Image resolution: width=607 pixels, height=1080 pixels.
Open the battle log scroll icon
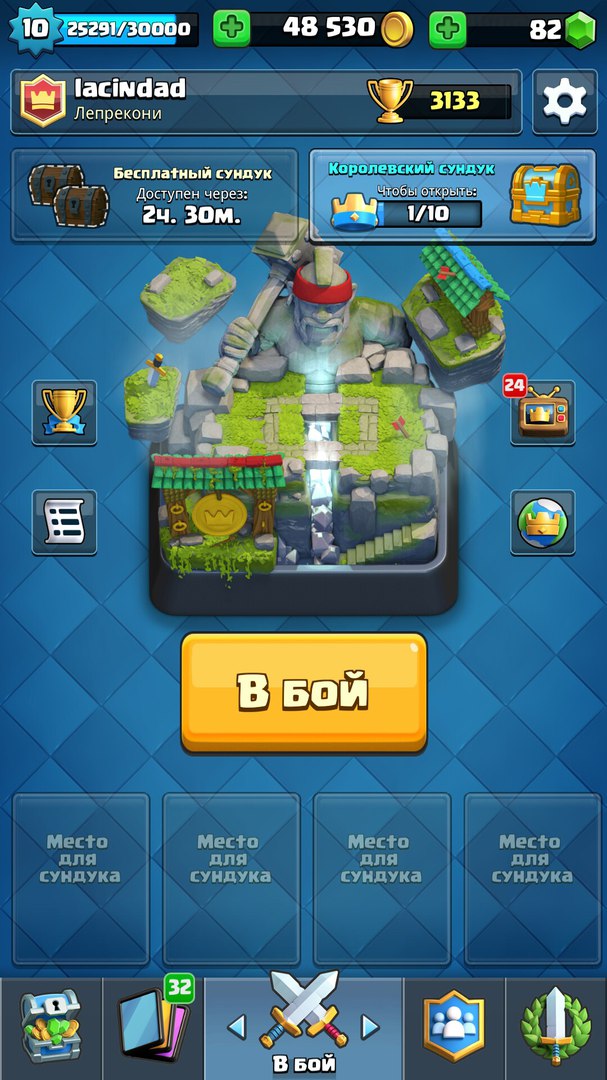click(x=64, y=521)
